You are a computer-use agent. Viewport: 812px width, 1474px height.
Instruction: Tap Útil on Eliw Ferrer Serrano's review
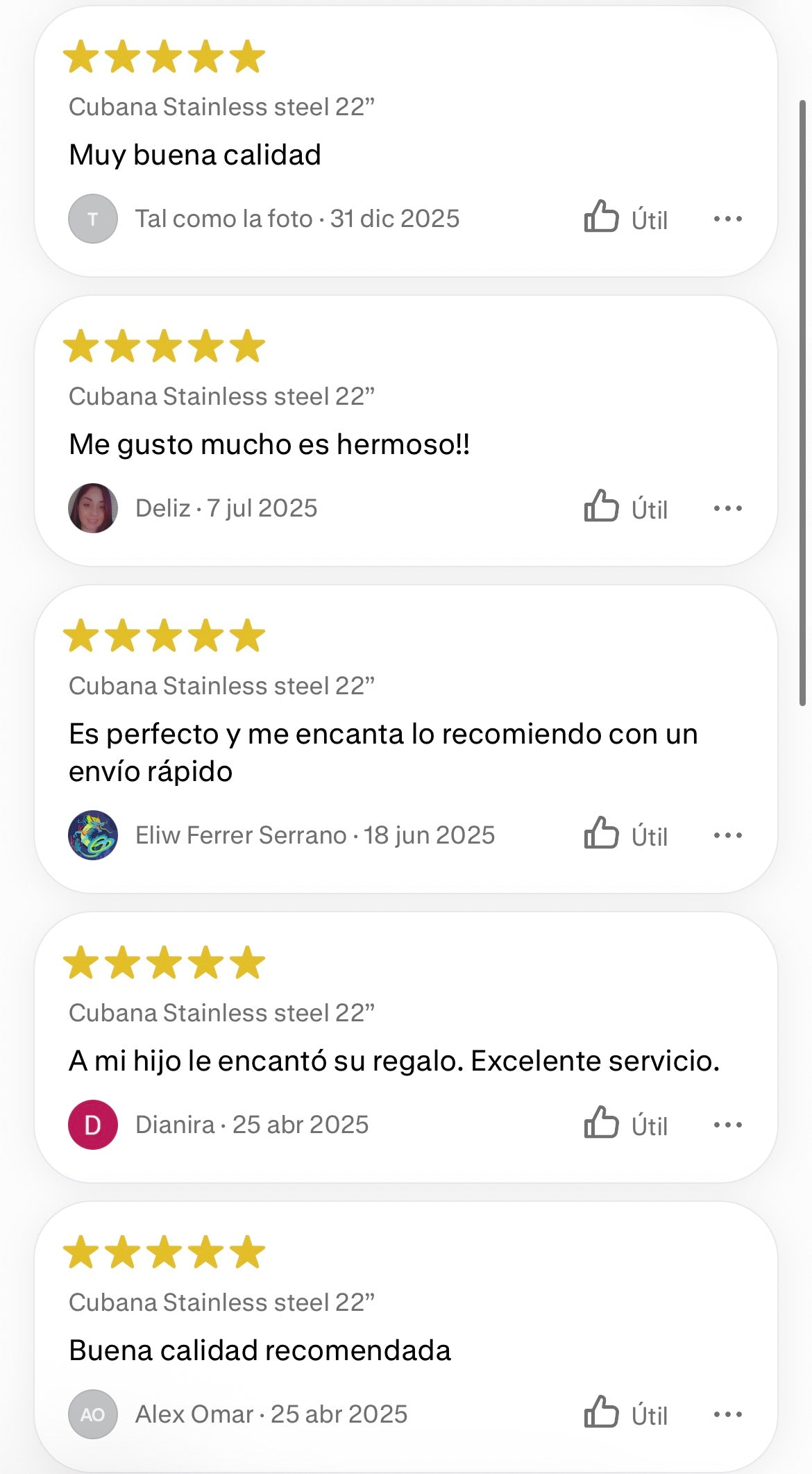pyautogui.click(x=625, y=834)
